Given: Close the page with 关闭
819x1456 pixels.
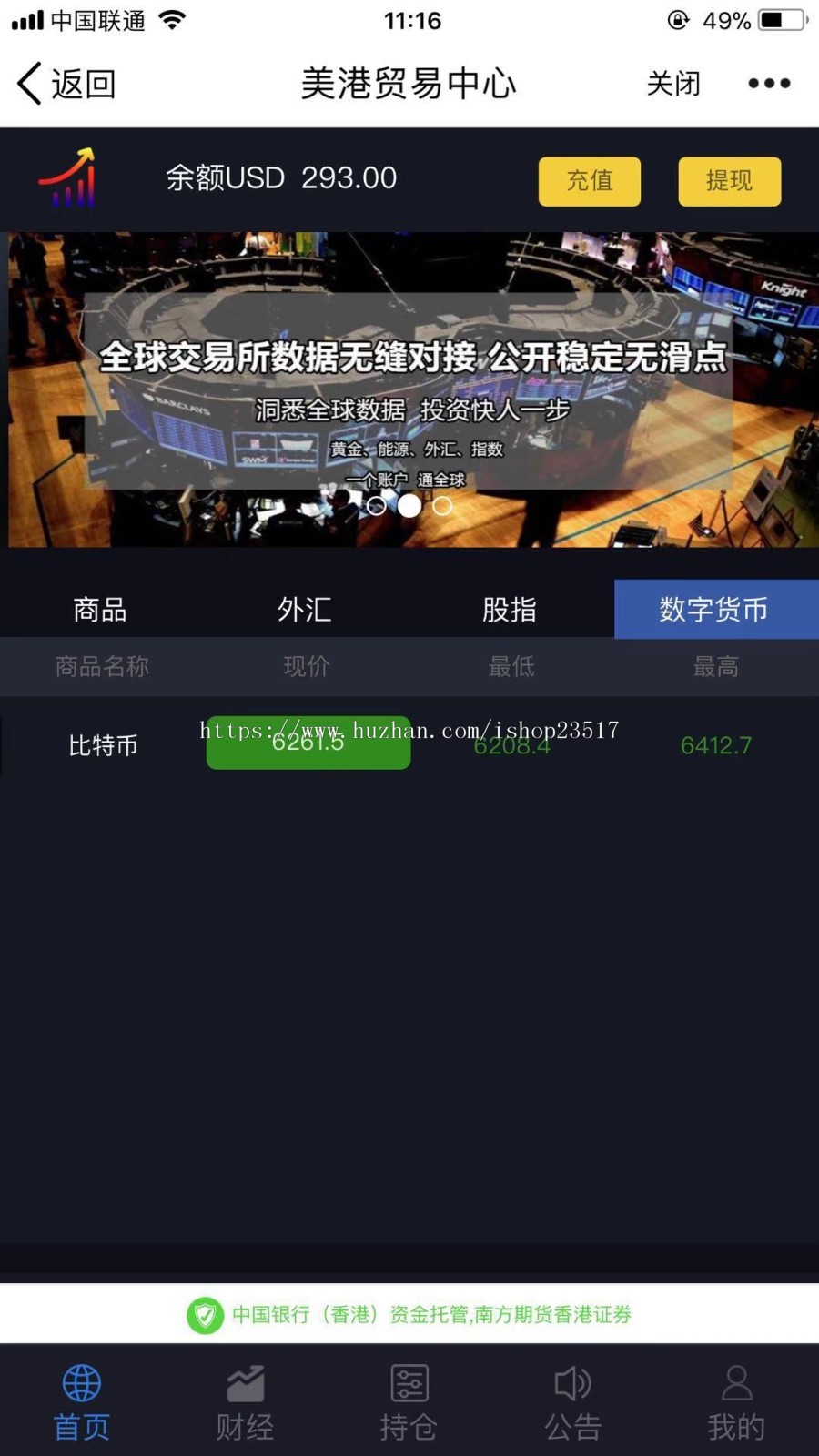Looking at the screenshot, I should [673, 84].
